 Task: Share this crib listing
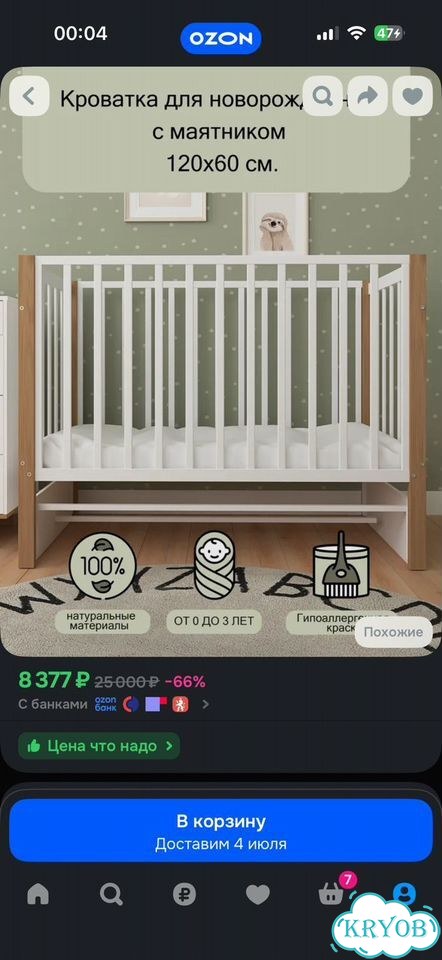367,96
